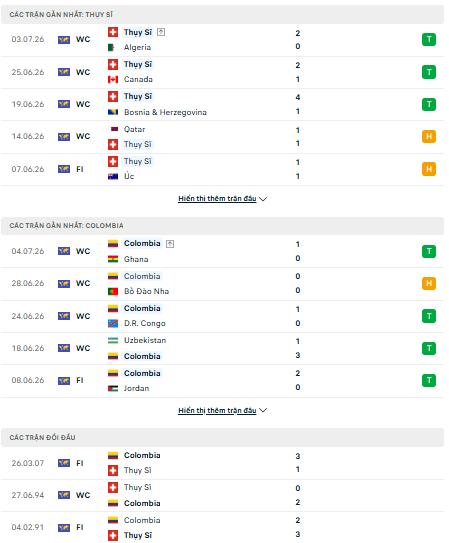View Colombia vs Bồ Đào Nha details
Image resolution: width=449 pixels, height=543 pixels.
coord(222,283)
